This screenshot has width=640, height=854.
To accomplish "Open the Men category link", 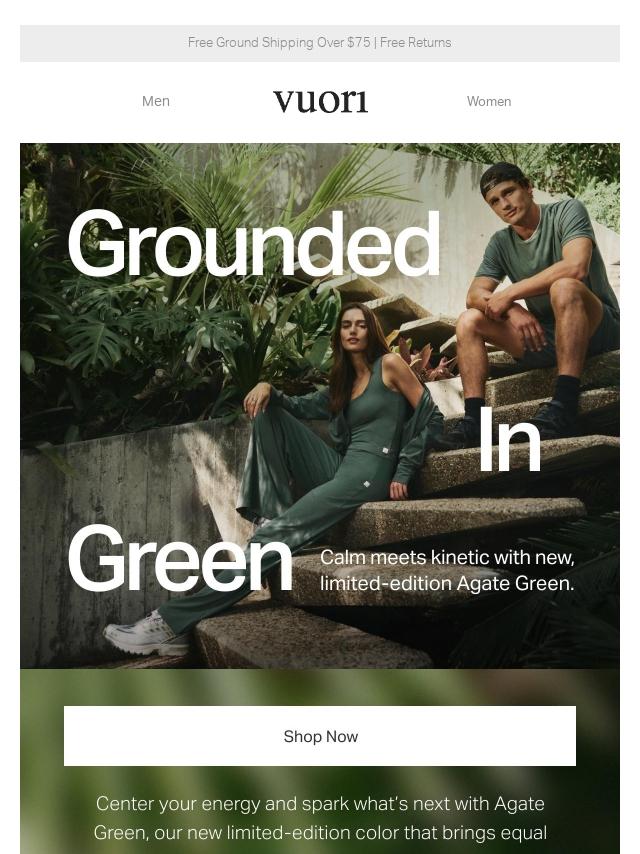I will pyautogui.click(x=156, y=101).
